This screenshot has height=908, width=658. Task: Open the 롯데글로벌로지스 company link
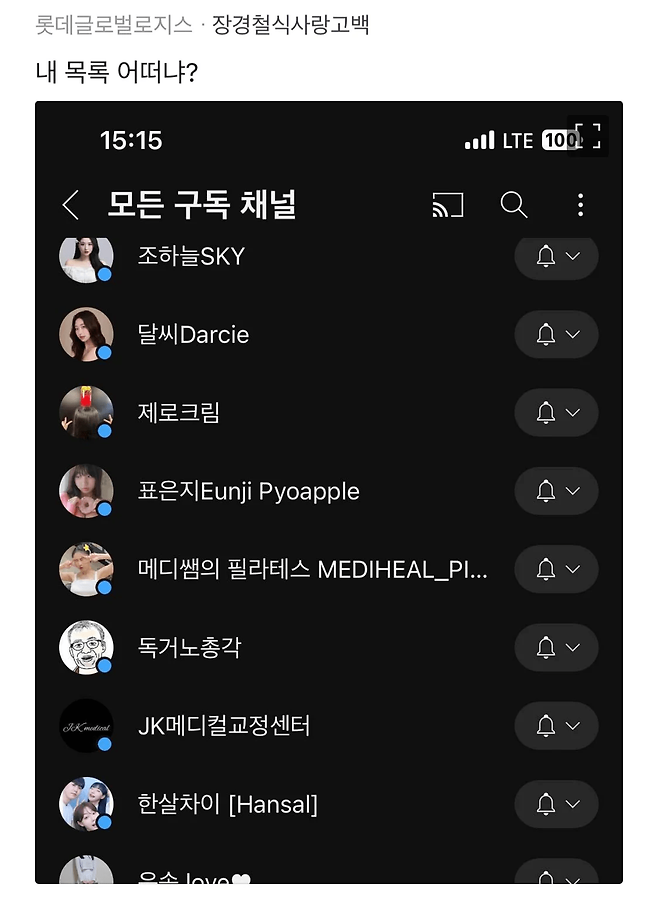pos(114,25)
